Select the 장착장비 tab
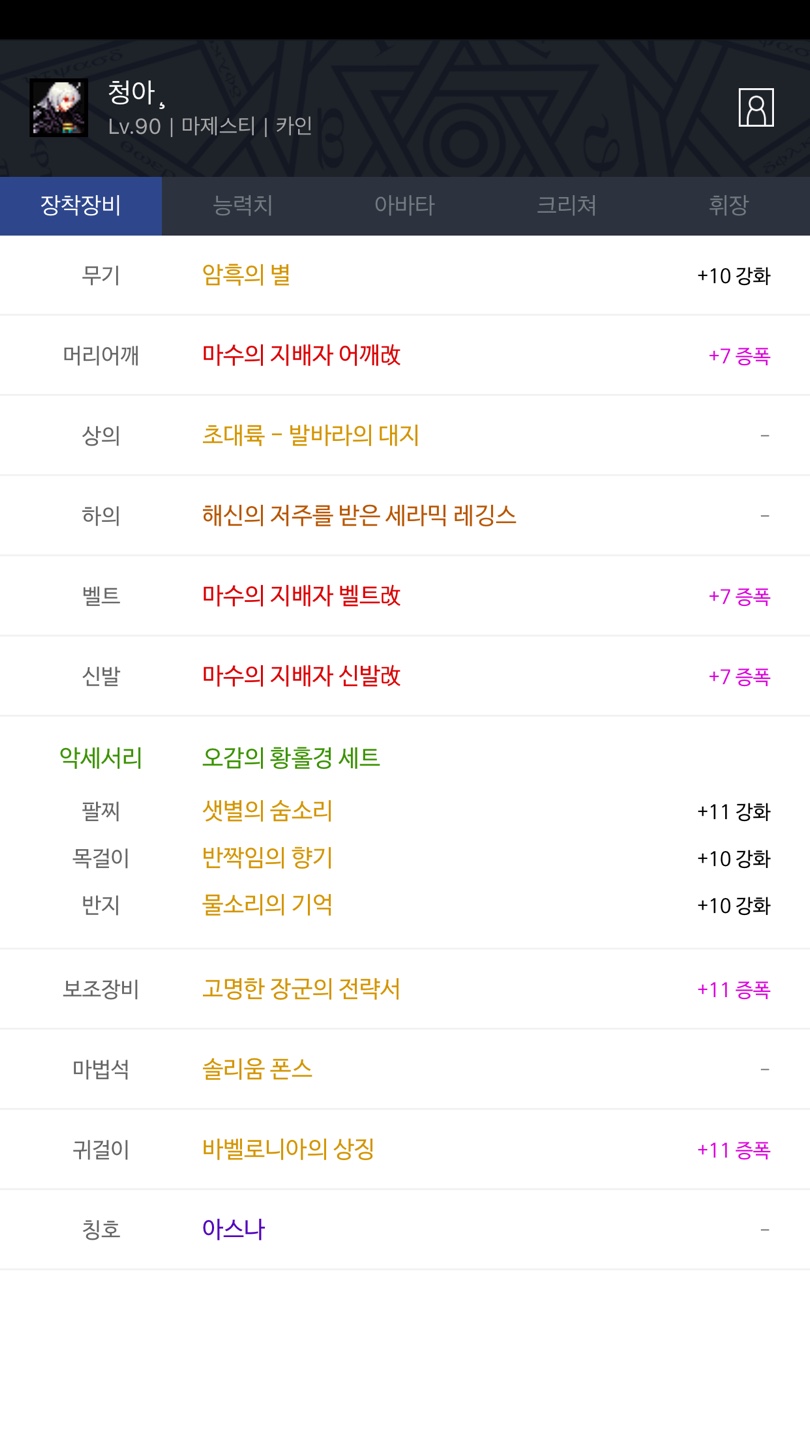 point(81,206)
